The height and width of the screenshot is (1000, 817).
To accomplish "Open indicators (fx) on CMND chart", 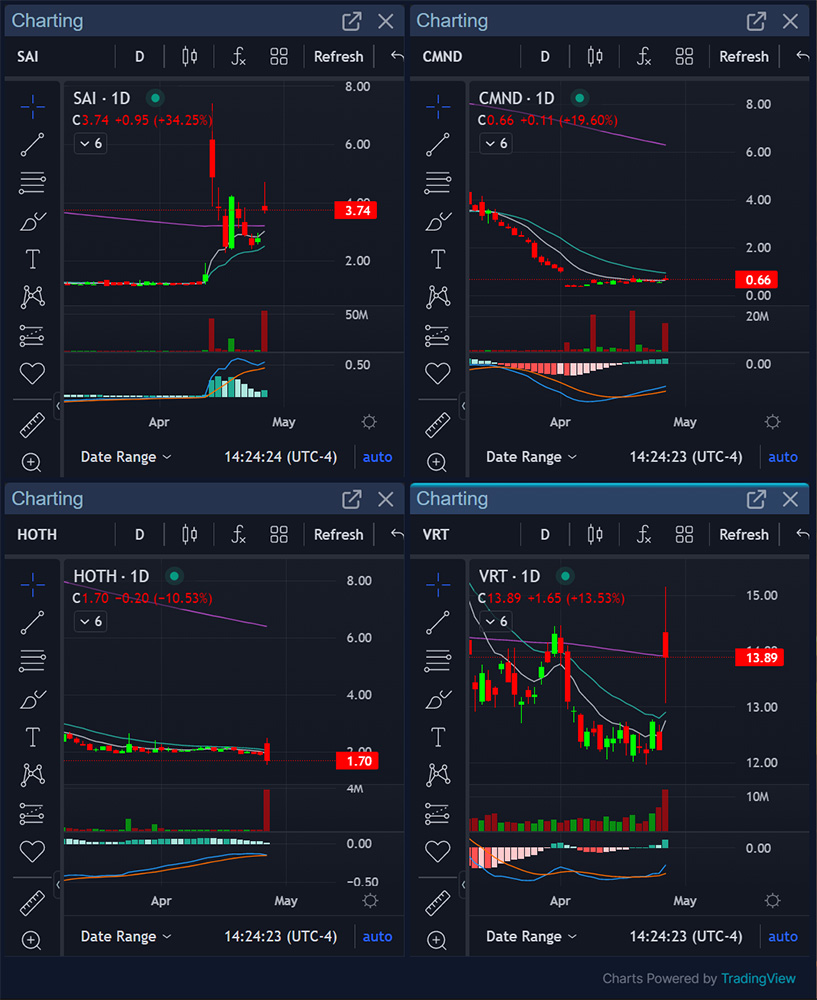I will pos(644,57).
